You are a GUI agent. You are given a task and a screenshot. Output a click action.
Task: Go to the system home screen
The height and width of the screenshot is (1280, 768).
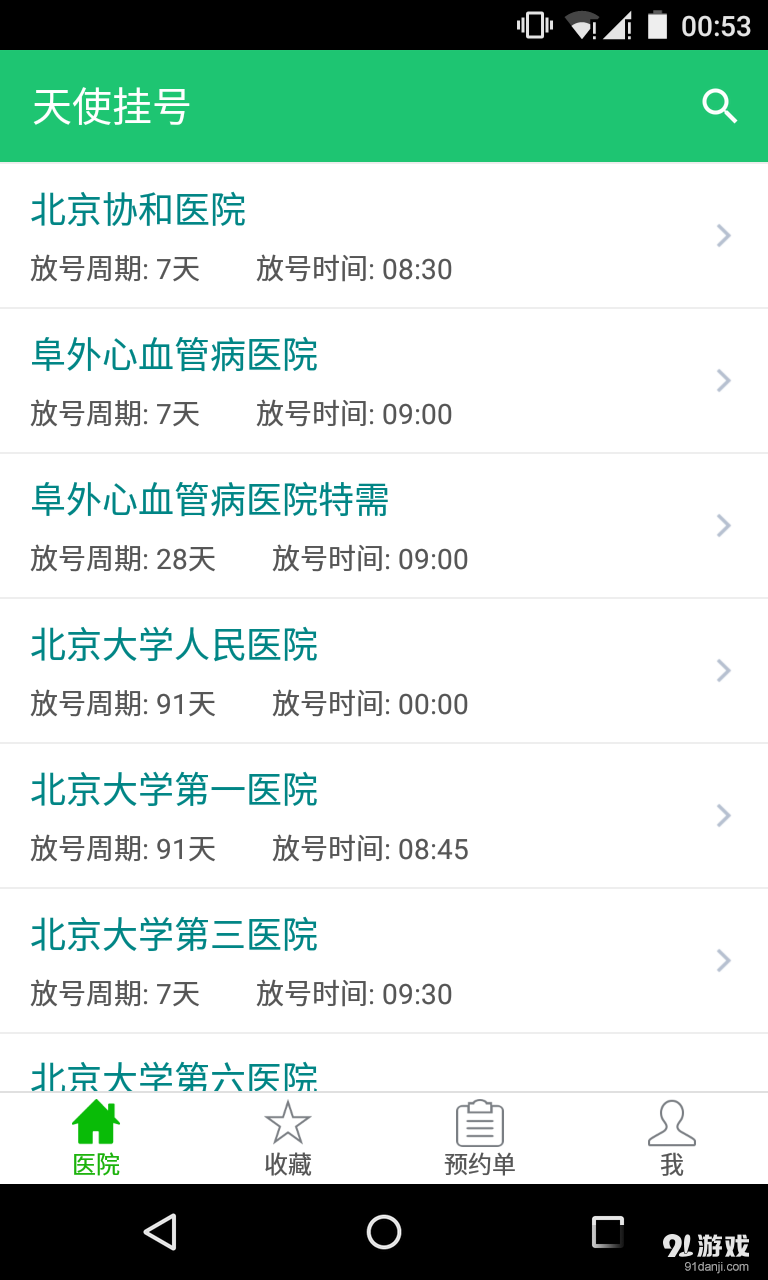pyautogui.click(x=384, y=1232)
